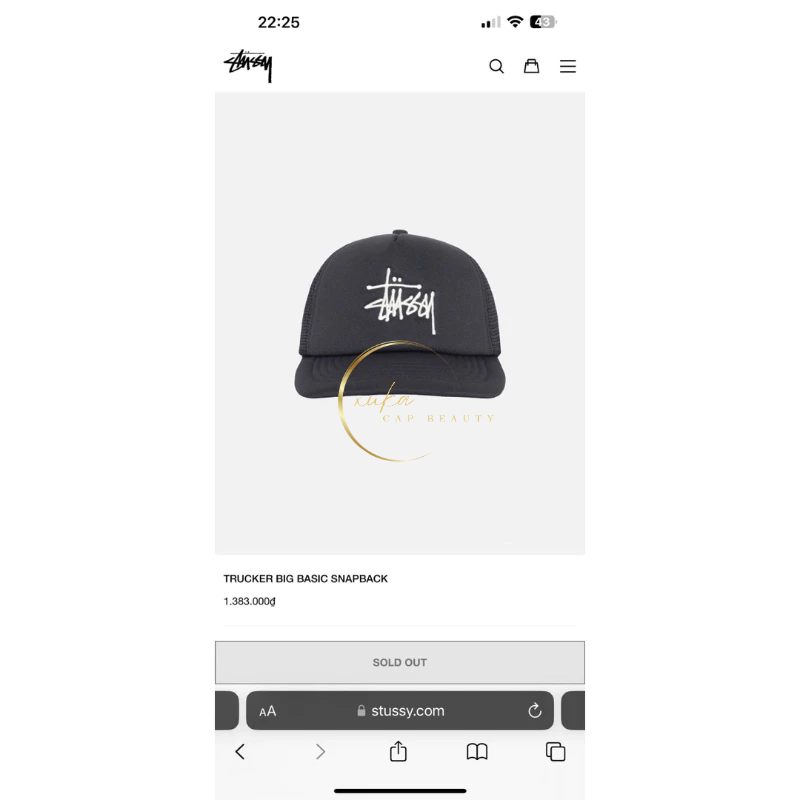Open the site search magnifier
The image size is (800, 800).
pyautogui.click(x=496, y=67)
